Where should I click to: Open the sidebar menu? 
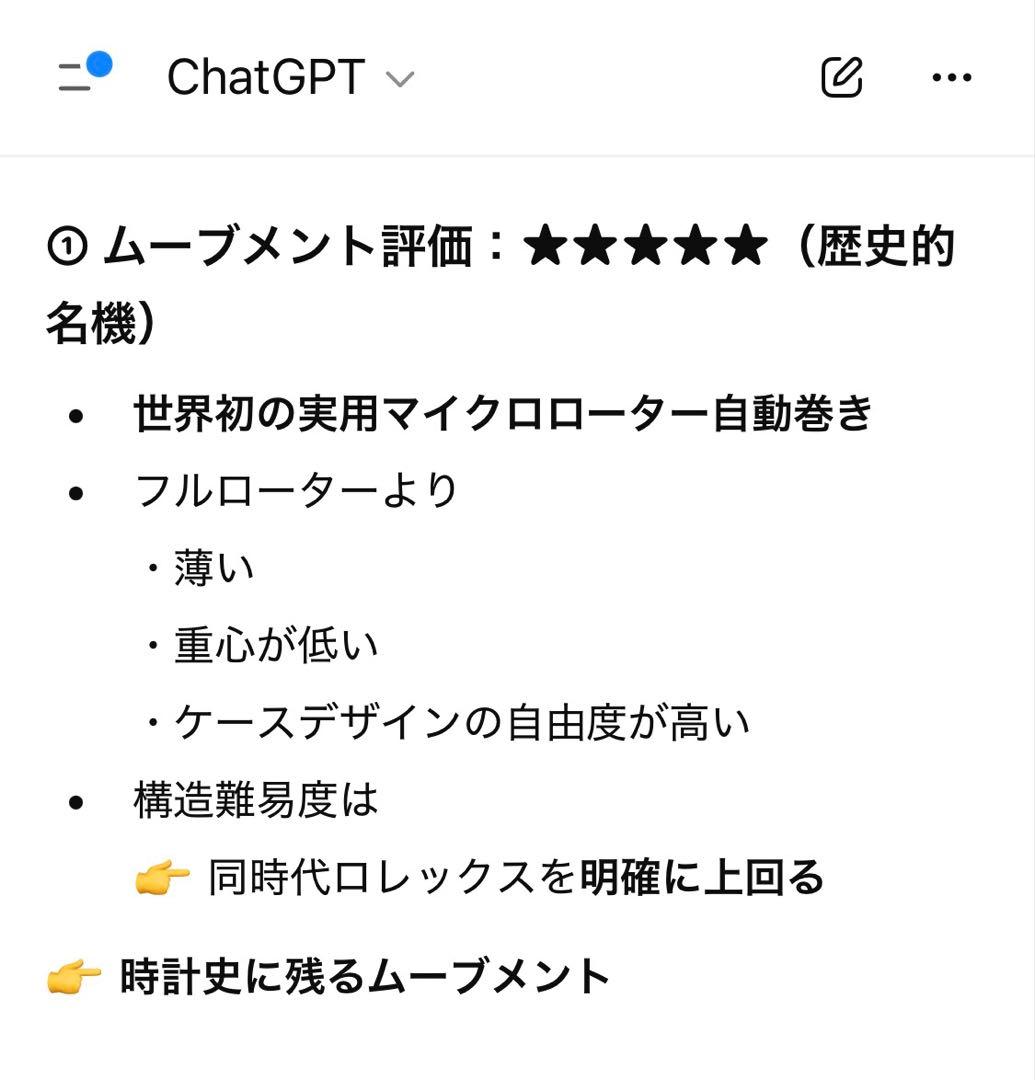point(80,77)
